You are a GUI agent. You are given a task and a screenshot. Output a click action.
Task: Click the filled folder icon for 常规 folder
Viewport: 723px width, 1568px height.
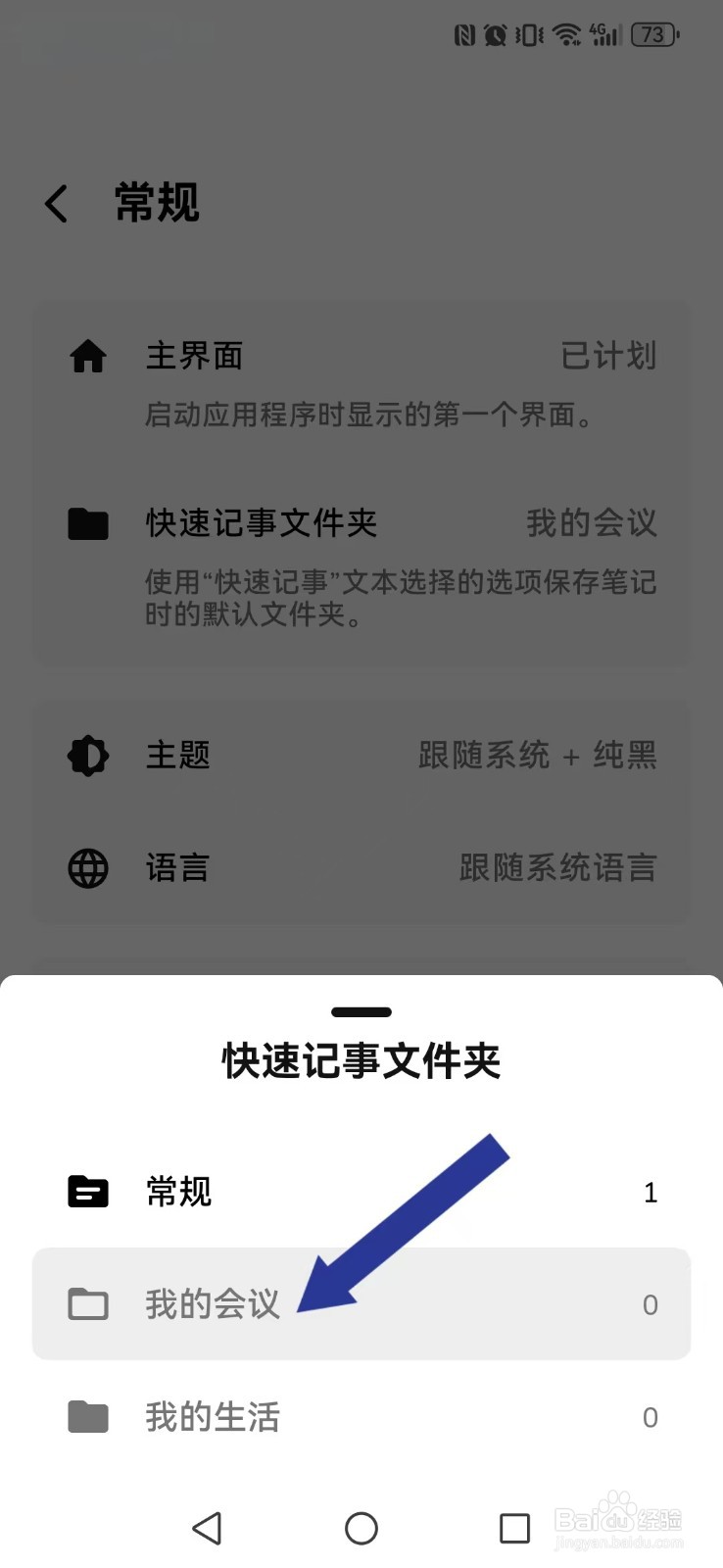coord(87,1192)
